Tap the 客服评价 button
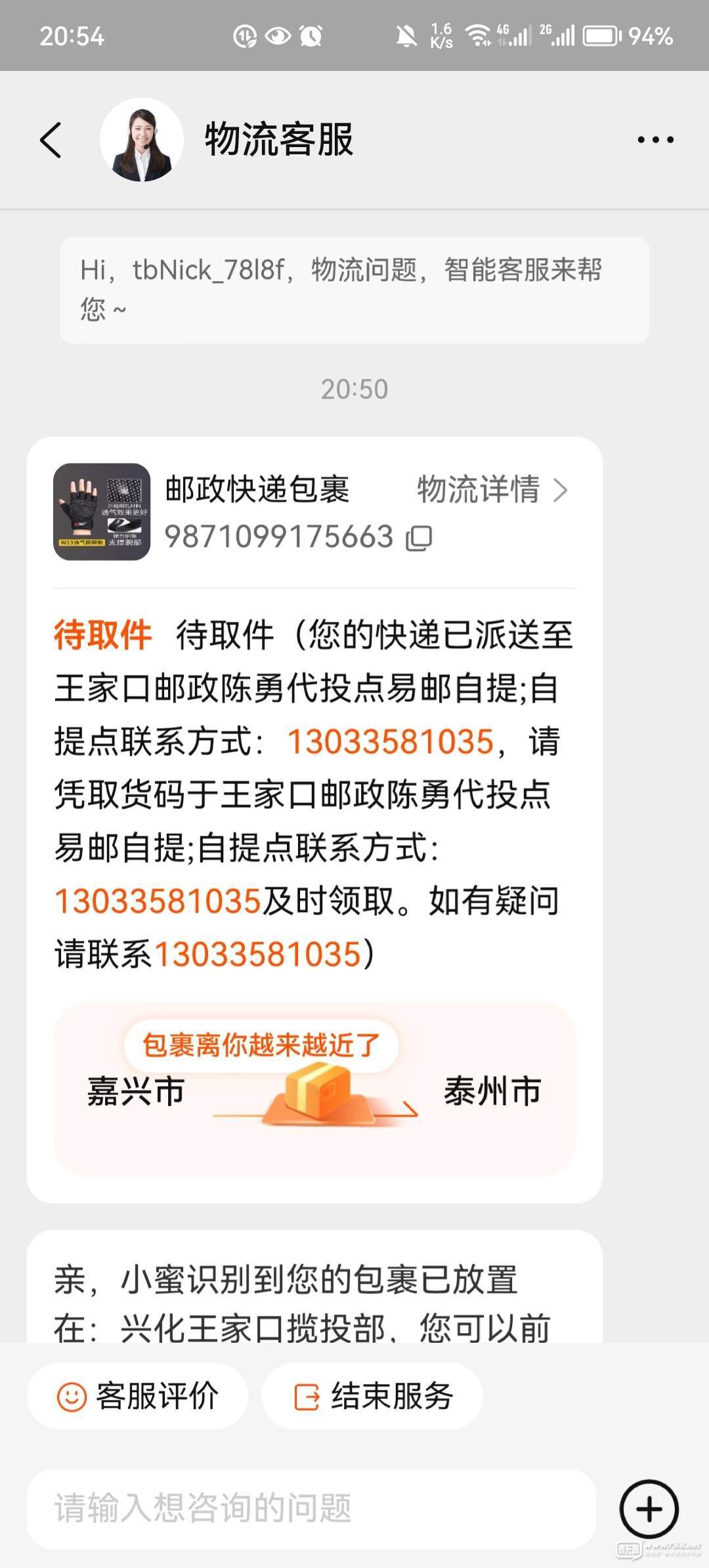This screenshot has height=1568, width=709. coord(138,1396)
